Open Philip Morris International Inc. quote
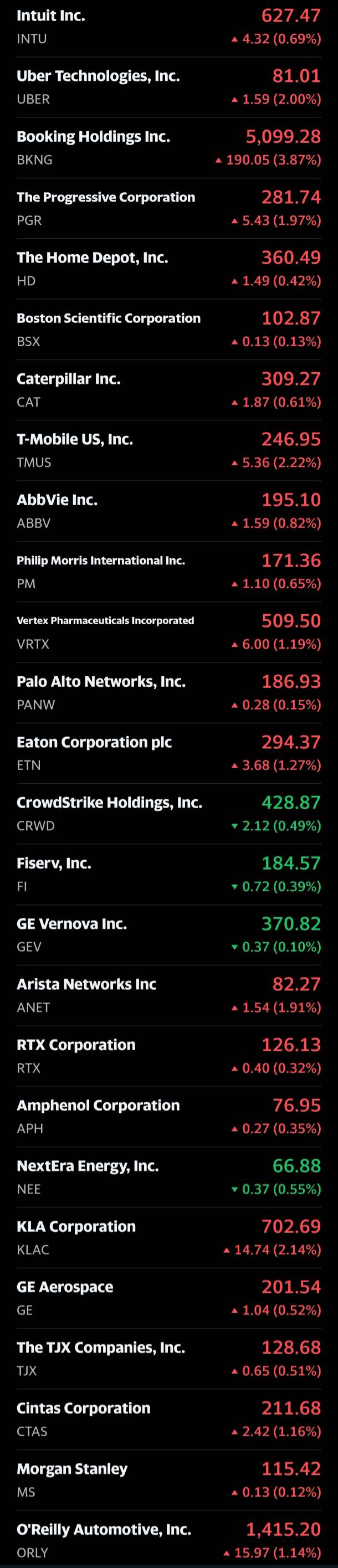 [x=168, y=572]
